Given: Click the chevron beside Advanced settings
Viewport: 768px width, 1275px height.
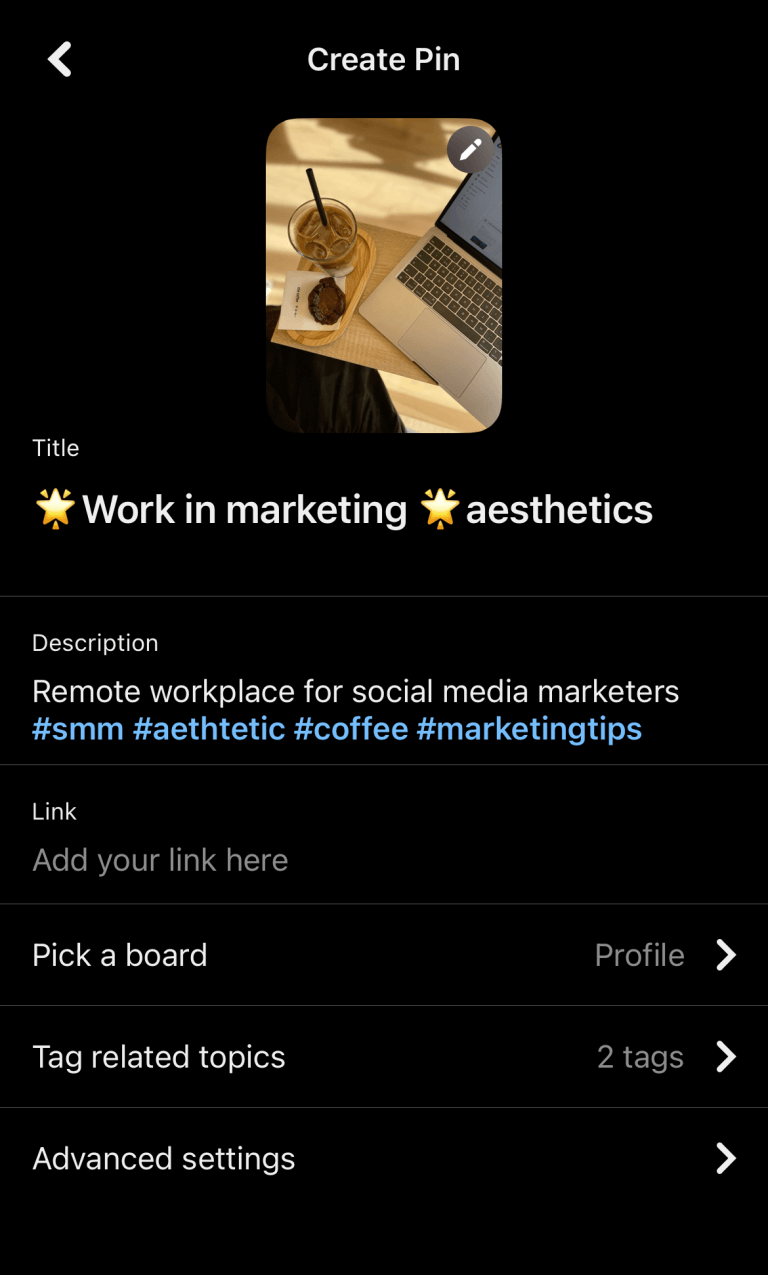Looking at the screenshot, I should 727,1158.
